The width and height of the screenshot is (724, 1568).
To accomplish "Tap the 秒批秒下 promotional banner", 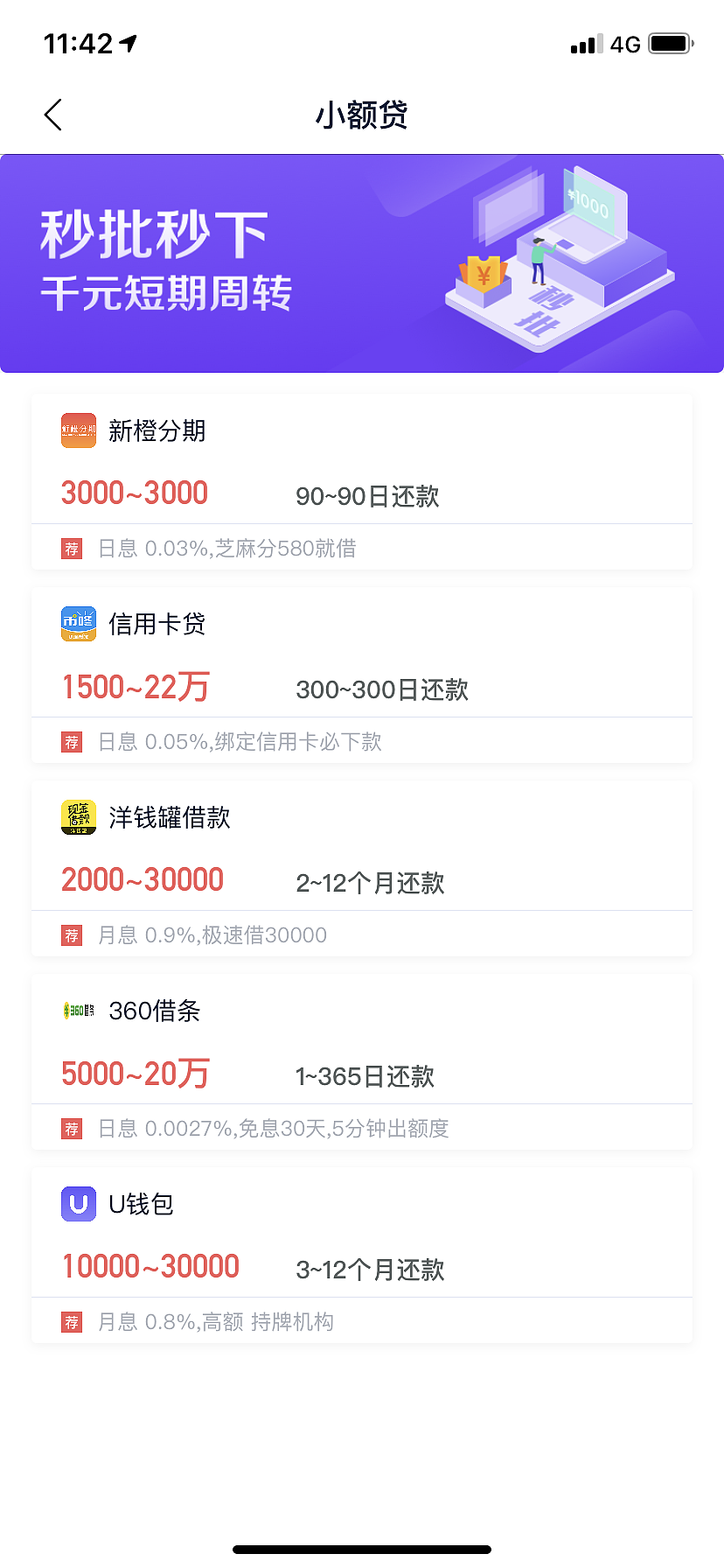I will [362, 262].
